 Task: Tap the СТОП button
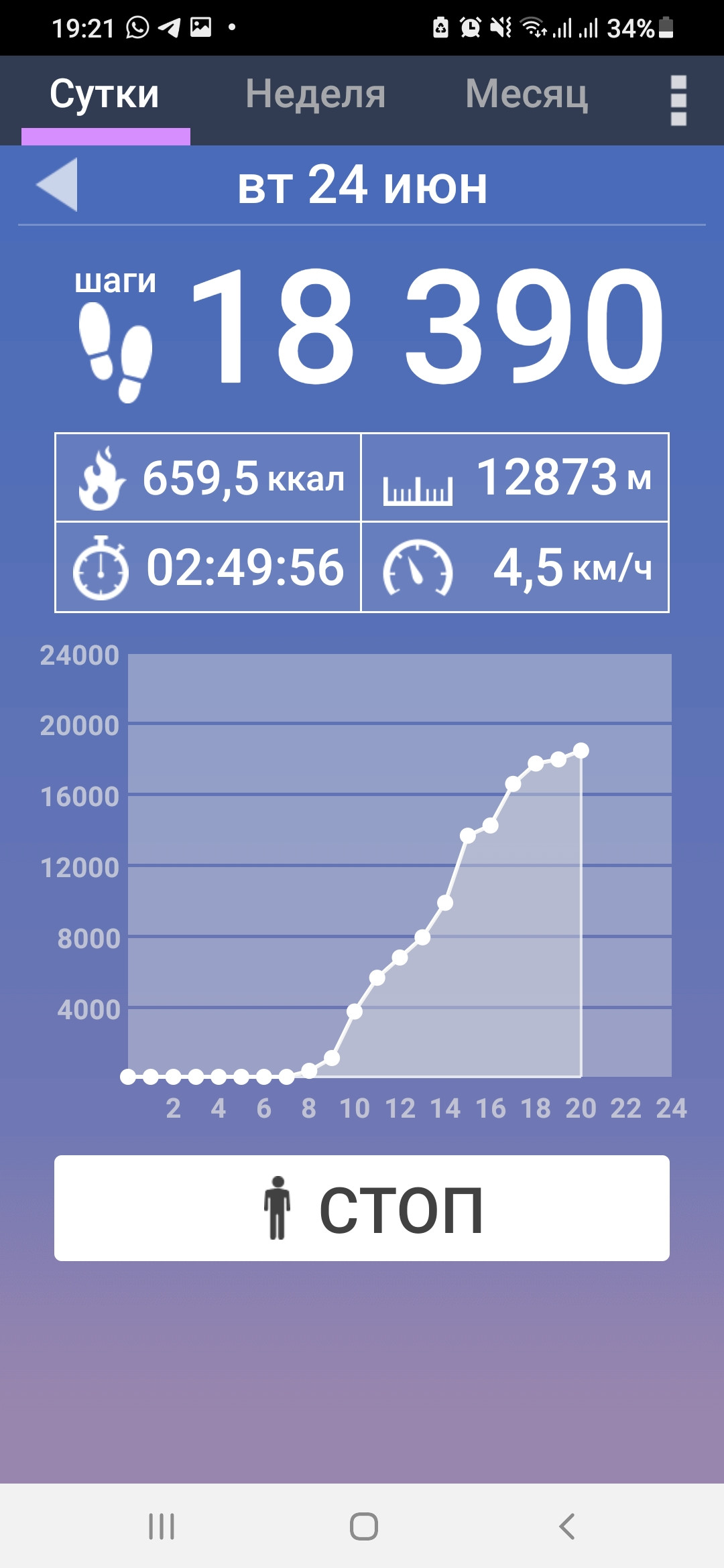point(362,1207)
